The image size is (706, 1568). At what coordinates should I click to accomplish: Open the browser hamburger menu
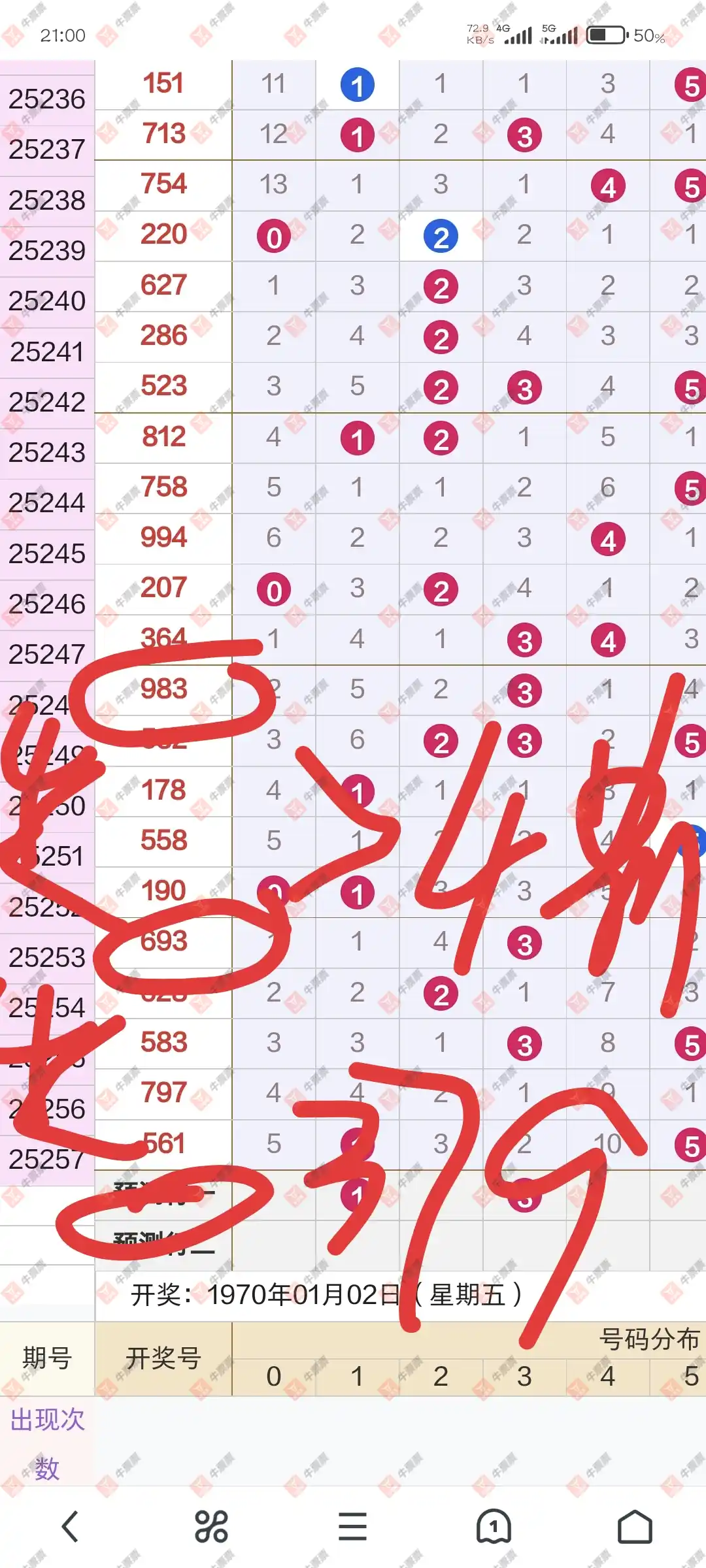tap(352, 1527)
